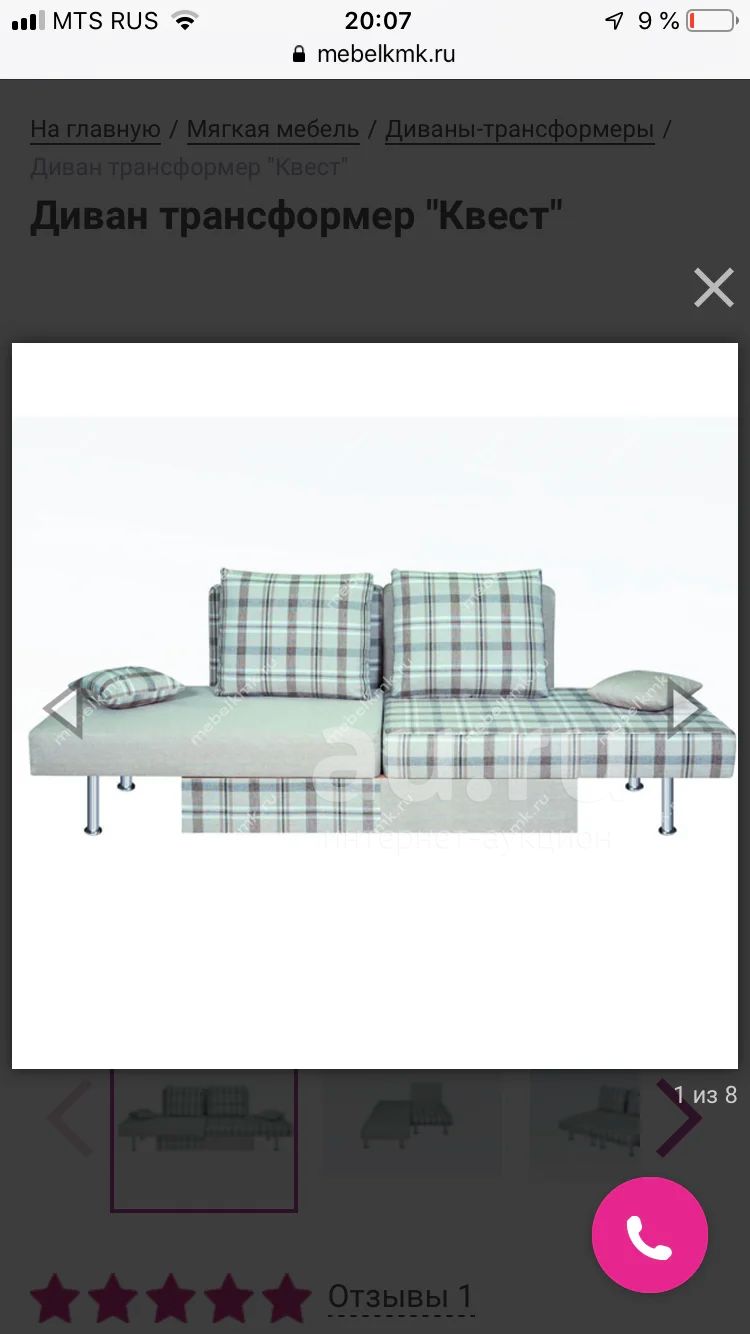This screenshot has width=750, height=1334.
Task: Open the "Мягкая мебель" breadcrumb
Action: coord(273,129)
